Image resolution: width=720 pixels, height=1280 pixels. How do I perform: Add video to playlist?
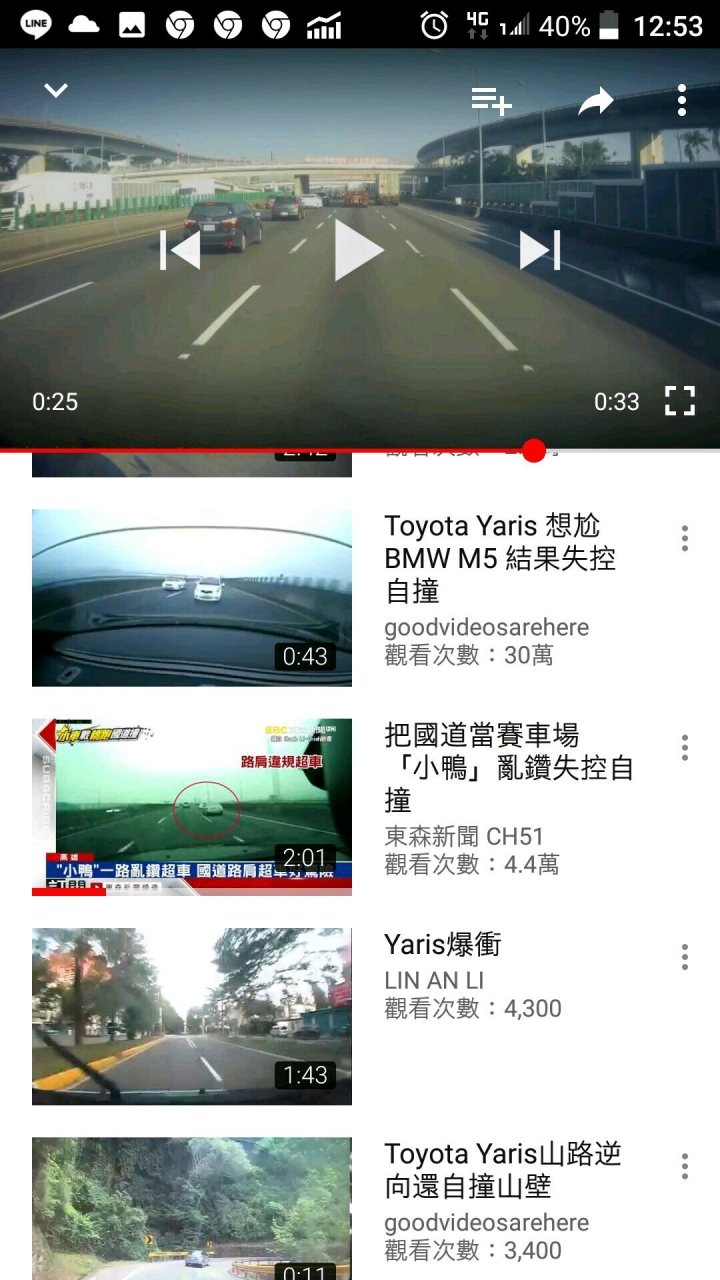491,100
